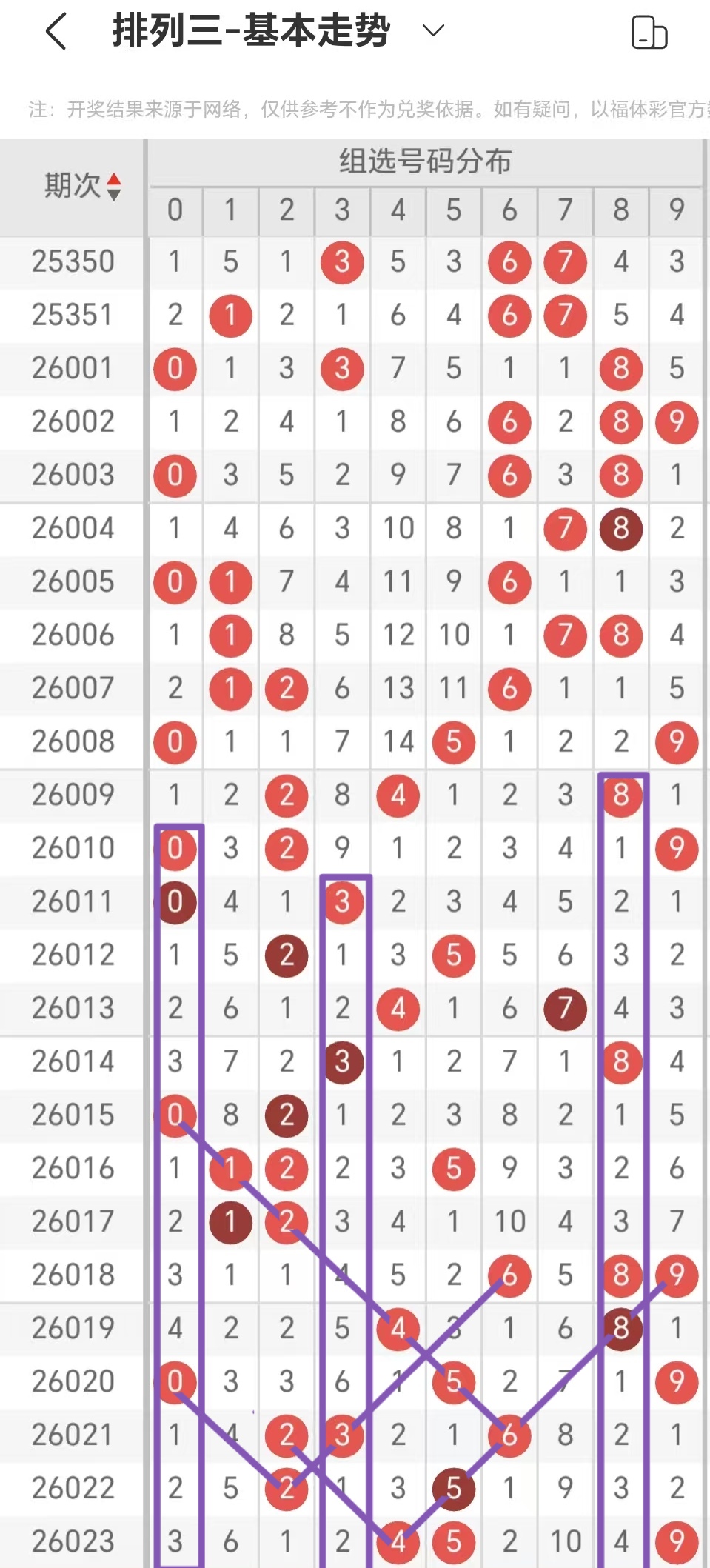This screenshot has height=1568, width=710.
Task: Expand the 排列三-基本走势 title dropdown
Action: [432, 30]
